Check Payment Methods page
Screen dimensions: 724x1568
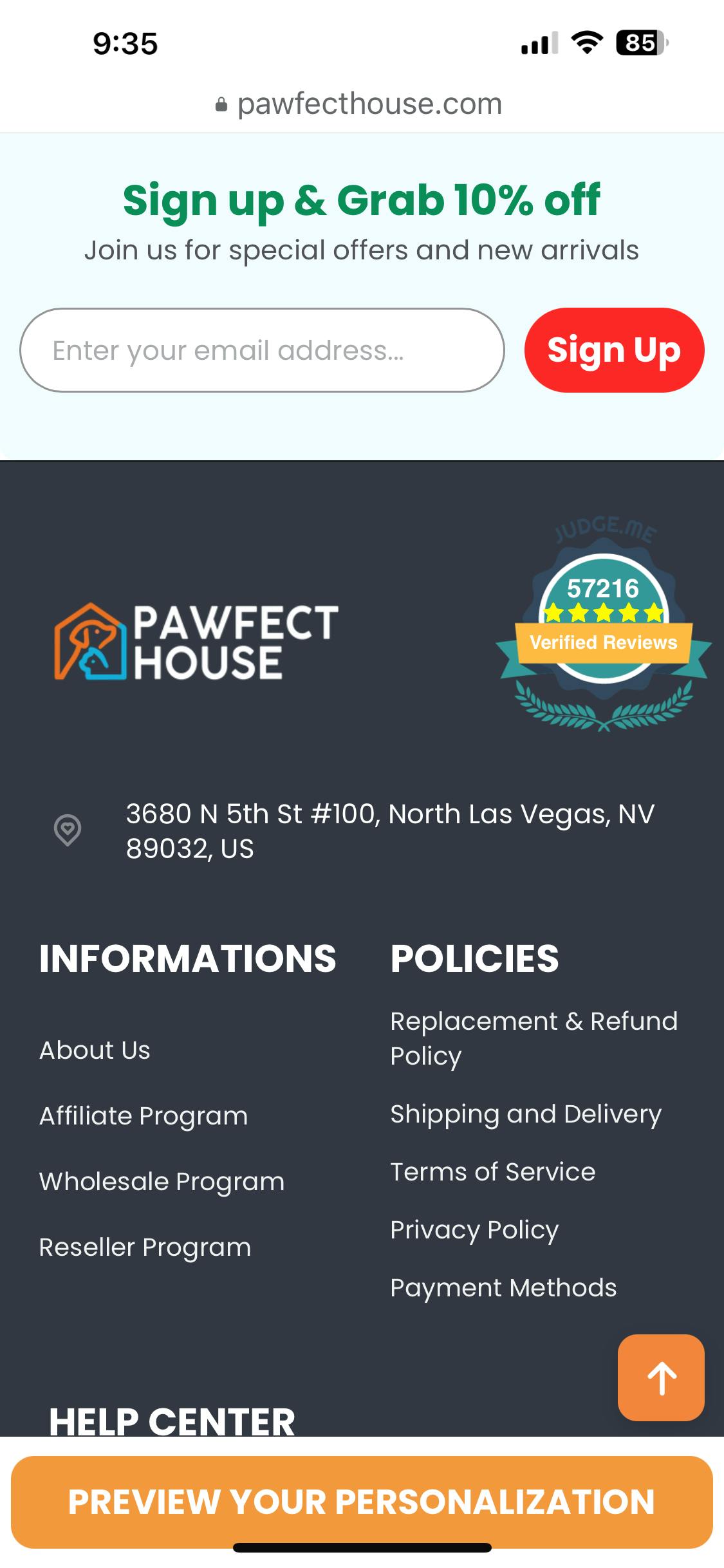click(503, 1288)
